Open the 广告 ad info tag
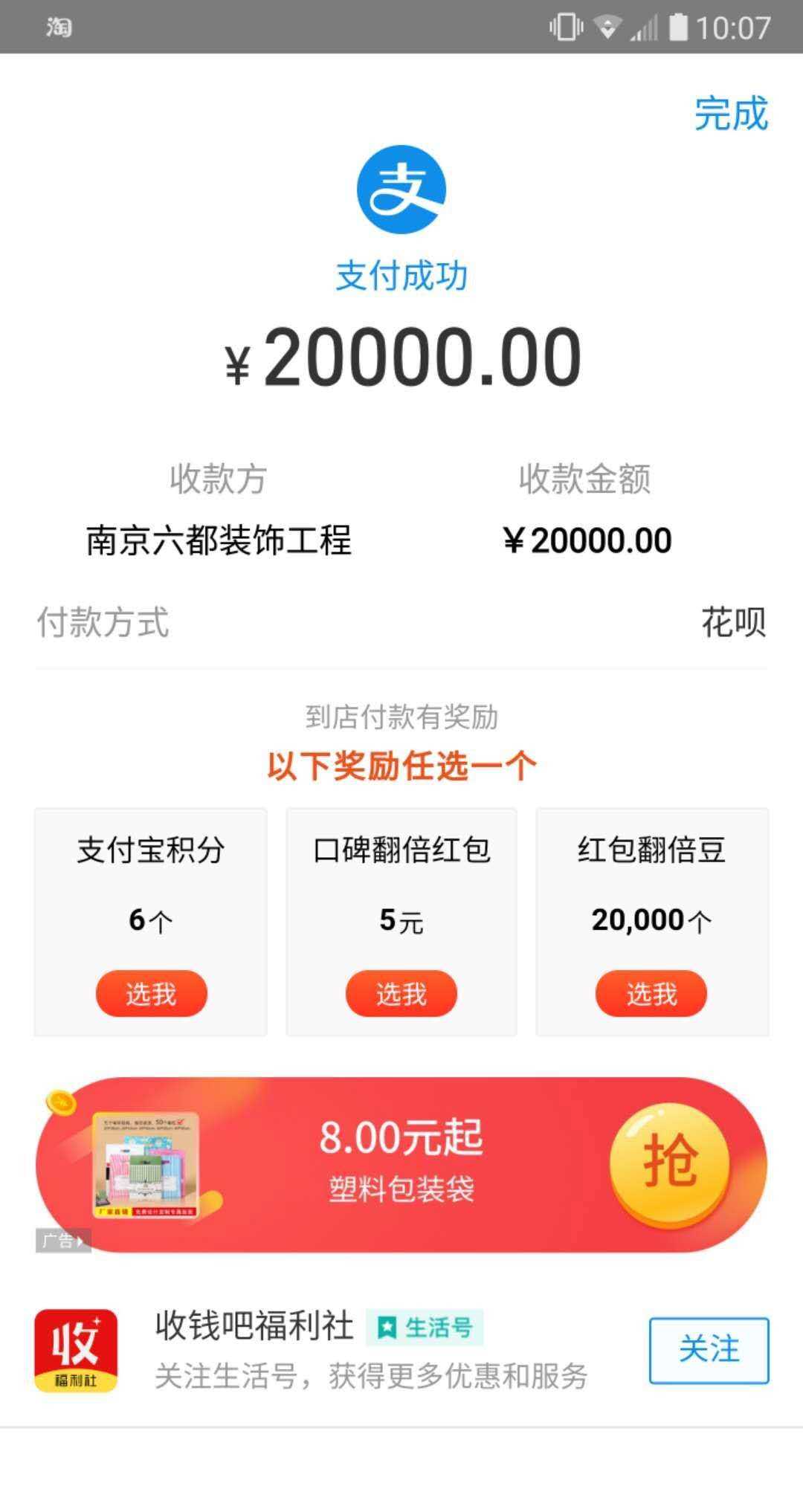The width and height of the screenshot is (803, 1512). tap(63, 1240)
